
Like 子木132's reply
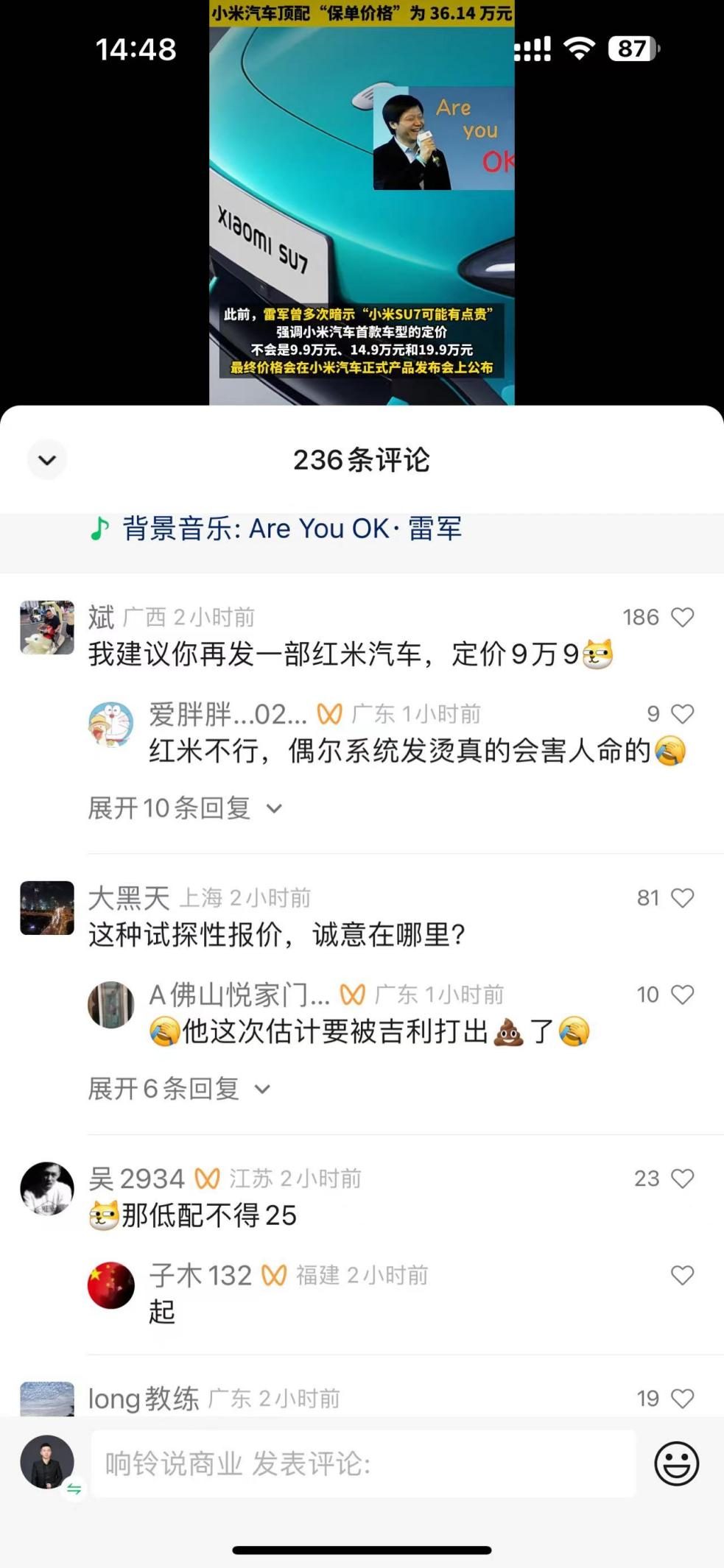682,1275
